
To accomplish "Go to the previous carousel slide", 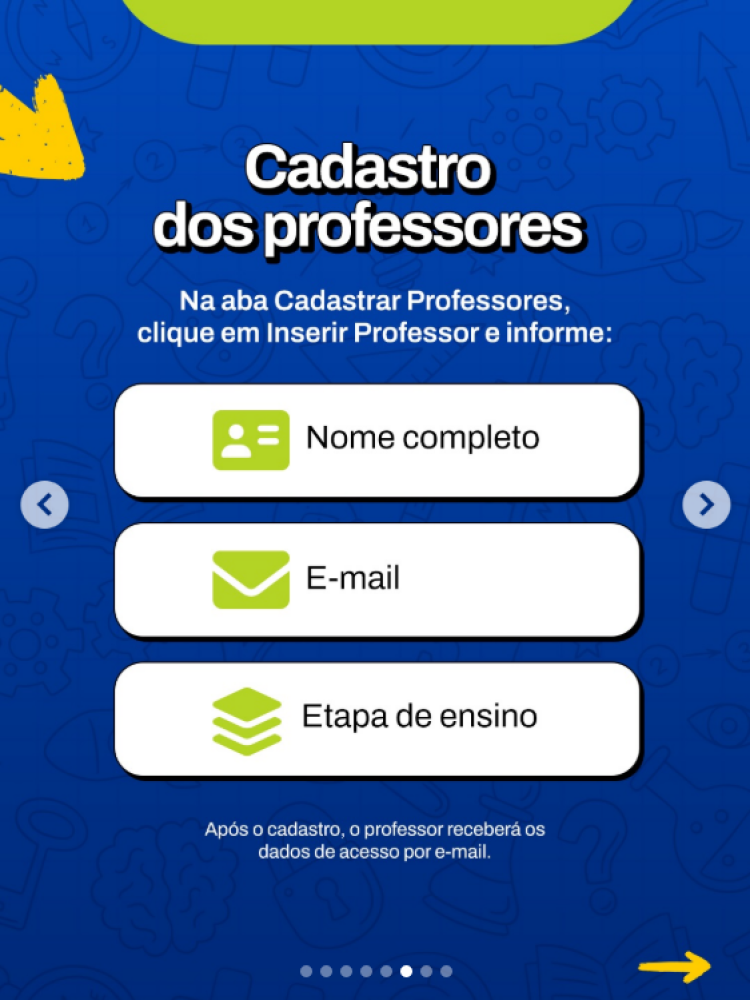I will tap(45, 504).
